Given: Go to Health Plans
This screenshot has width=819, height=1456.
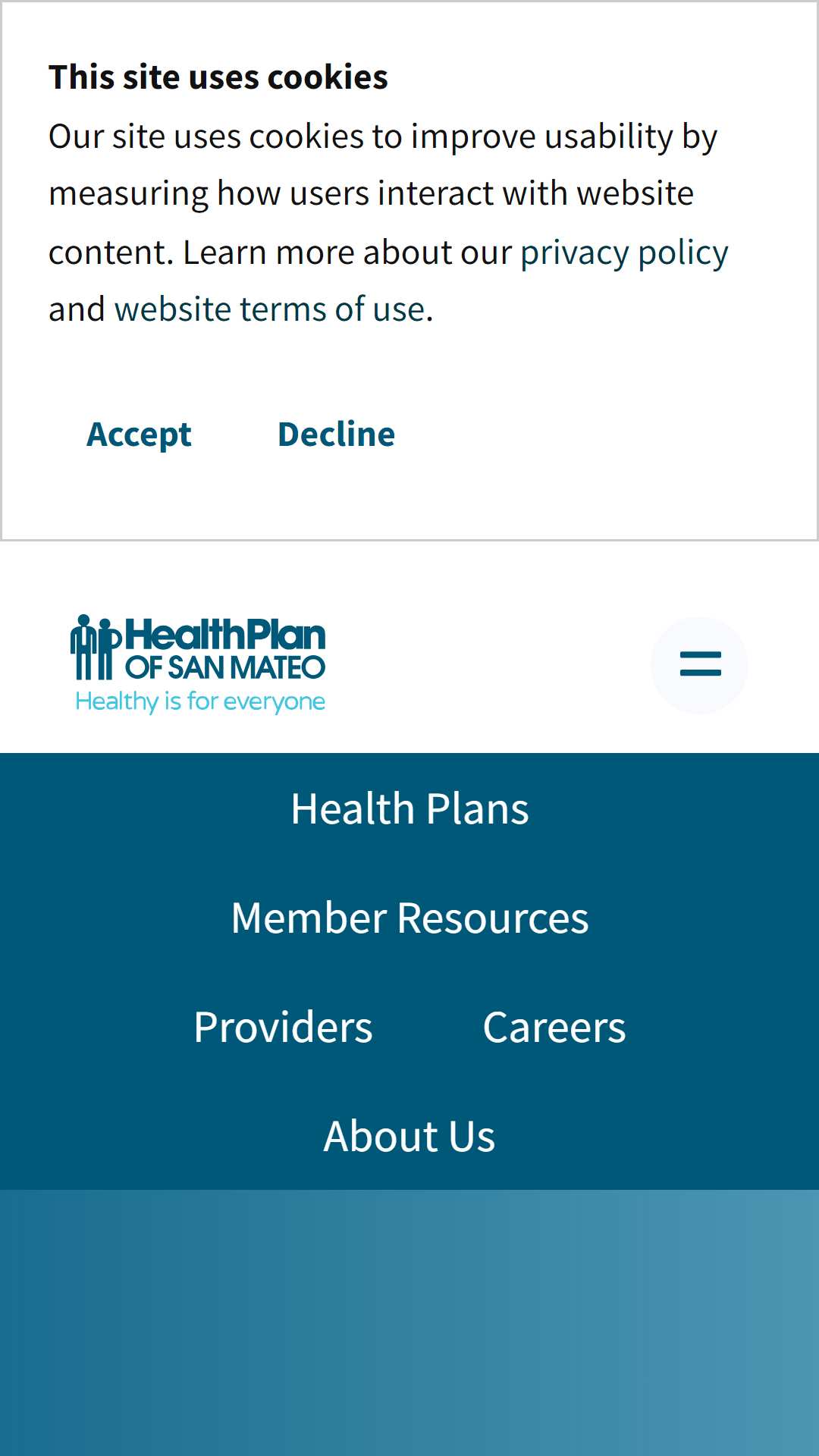Looking at the screenshot, I should click(x=409, y=808).
